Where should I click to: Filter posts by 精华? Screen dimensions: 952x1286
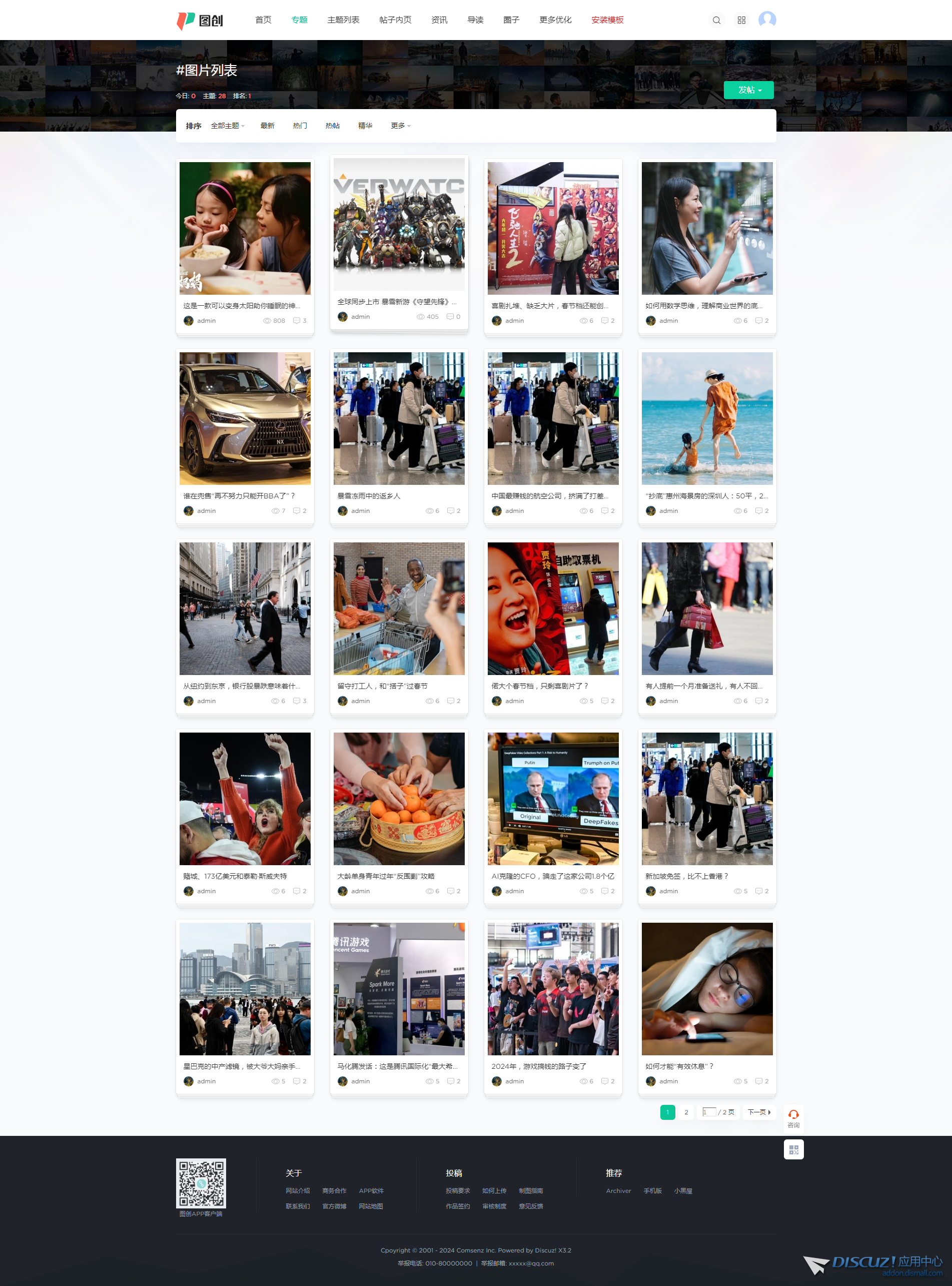point(365,126)
